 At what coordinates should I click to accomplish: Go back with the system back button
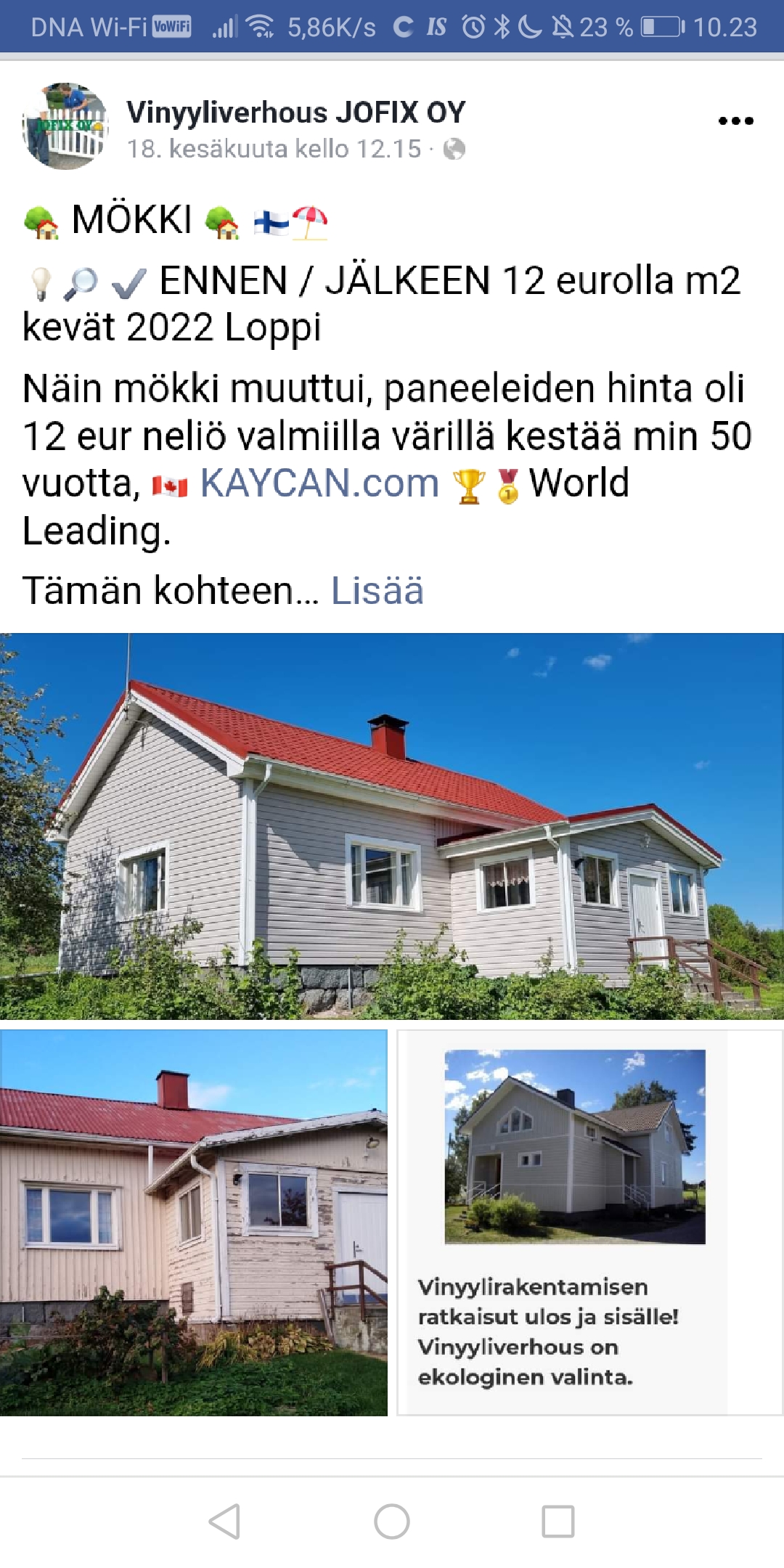pos(225,1521)
